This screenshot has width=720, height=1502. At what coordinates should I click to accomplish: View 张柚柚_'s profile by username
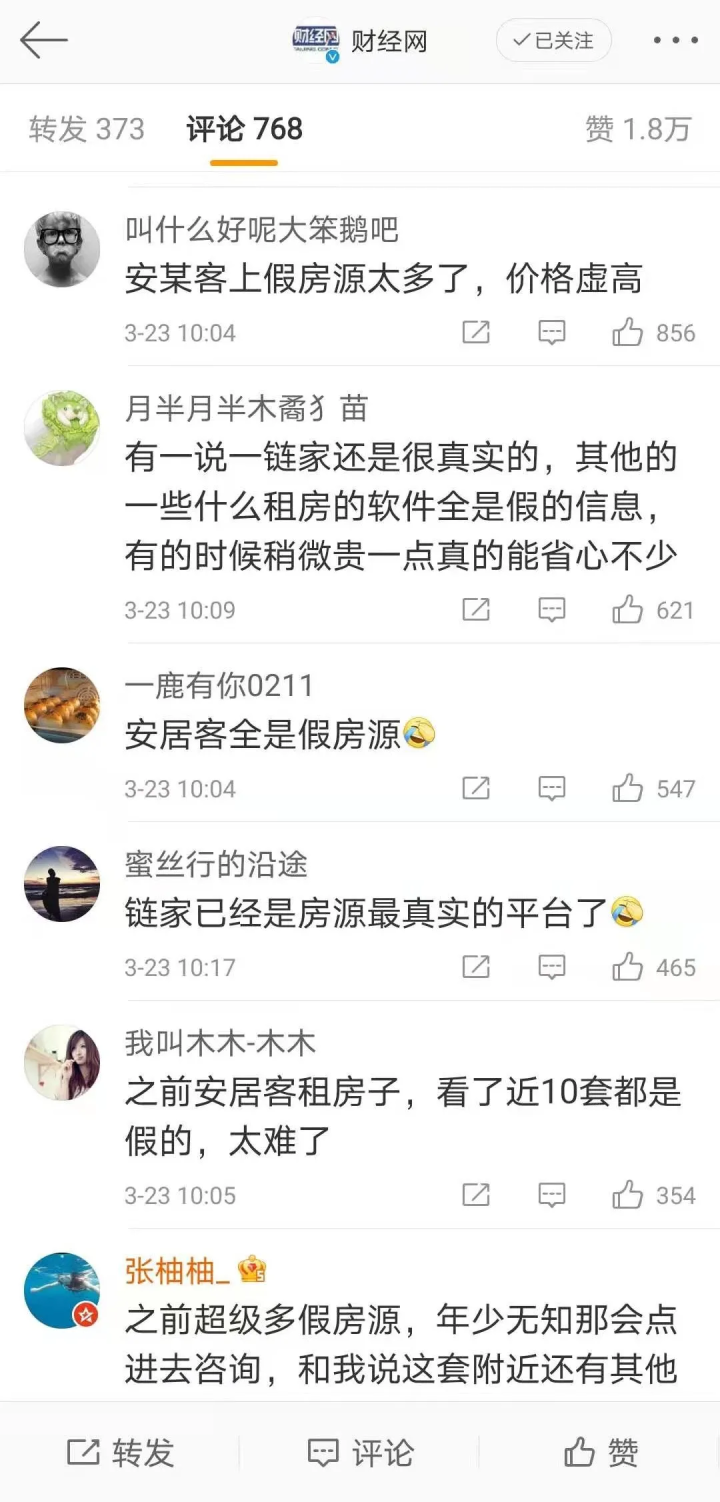point(171,1271)
